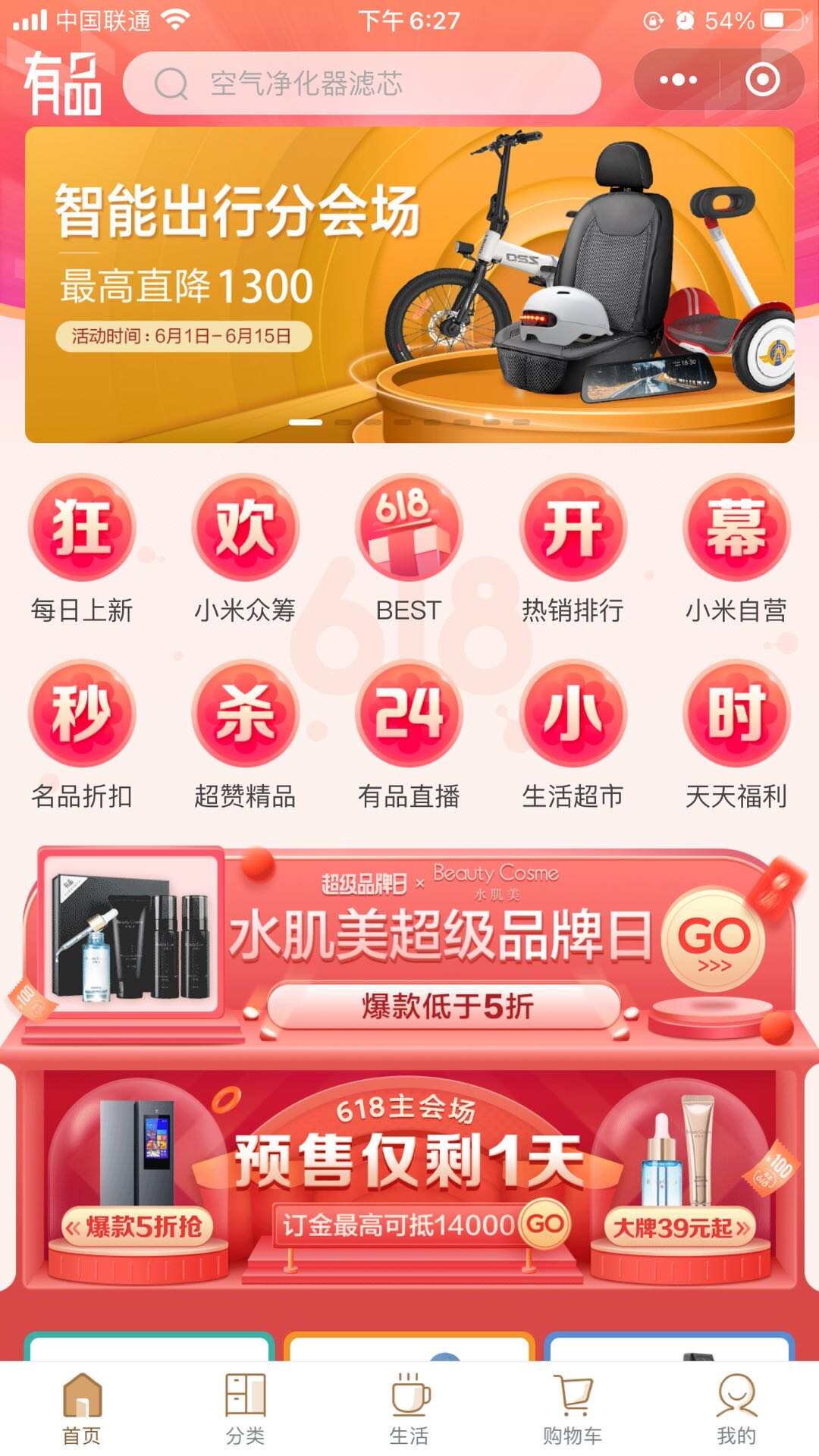Switch to the 分类 tab
Screen dimensions: 819x1456
pyautogui.click(x=245, y=1407)
